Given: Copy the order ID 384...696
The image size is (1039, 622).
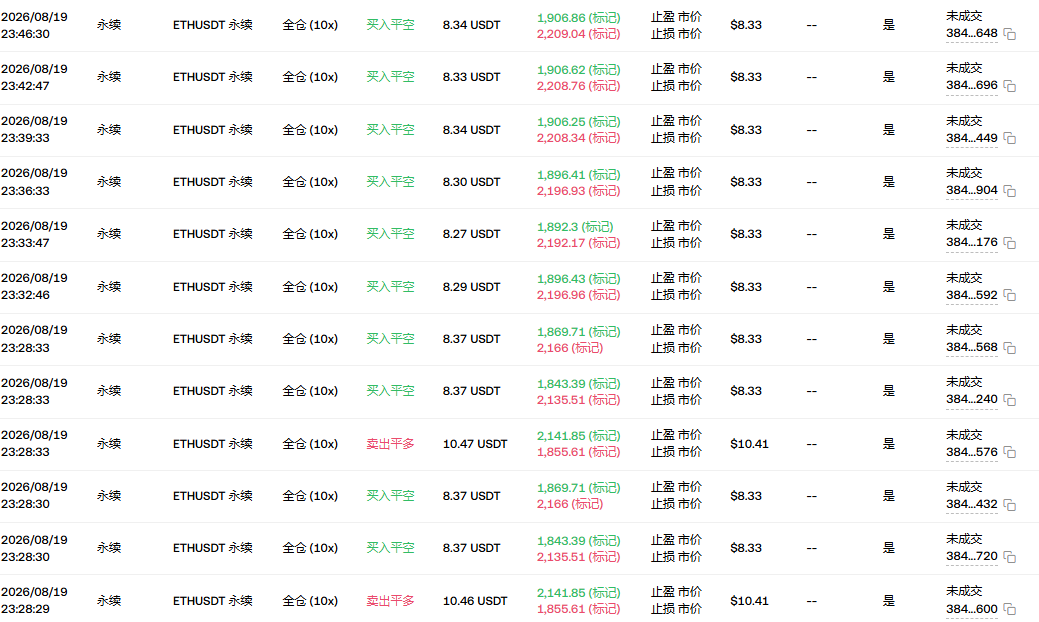Looking at the screenshot, I should [1010, 85].
